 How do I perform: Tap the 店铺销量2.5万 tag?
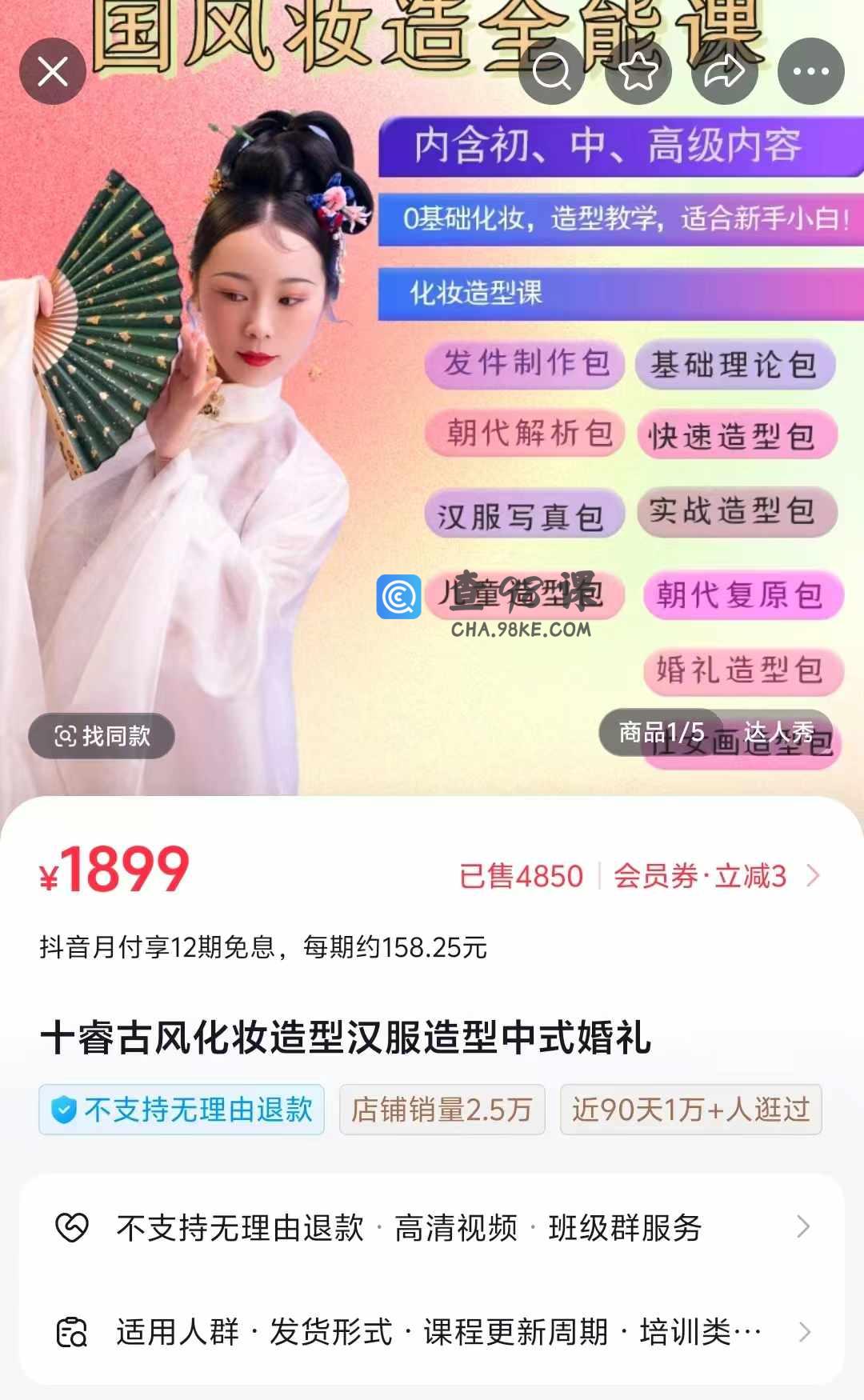click(442, 1110)
